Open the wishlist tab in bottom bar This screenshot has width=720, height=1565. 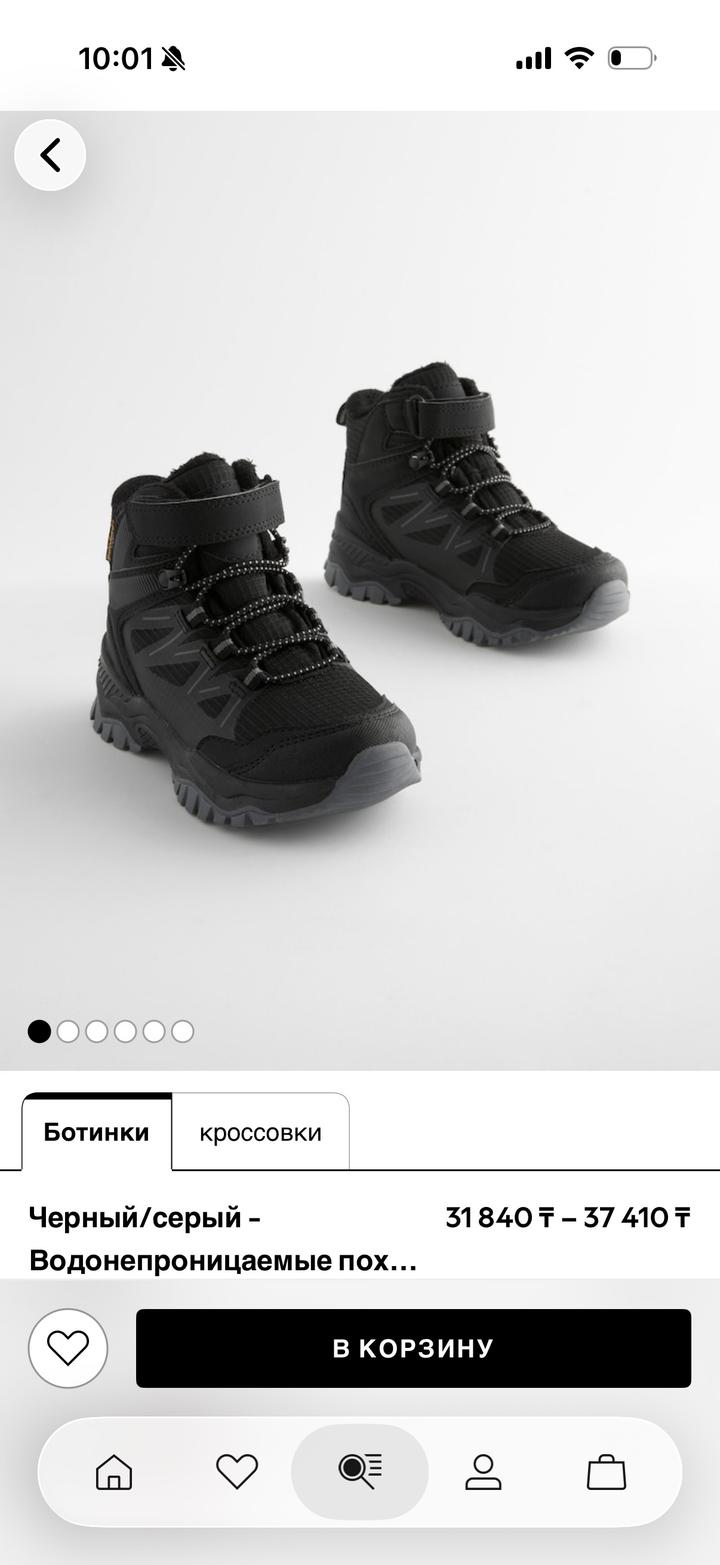pos(237,1471)
